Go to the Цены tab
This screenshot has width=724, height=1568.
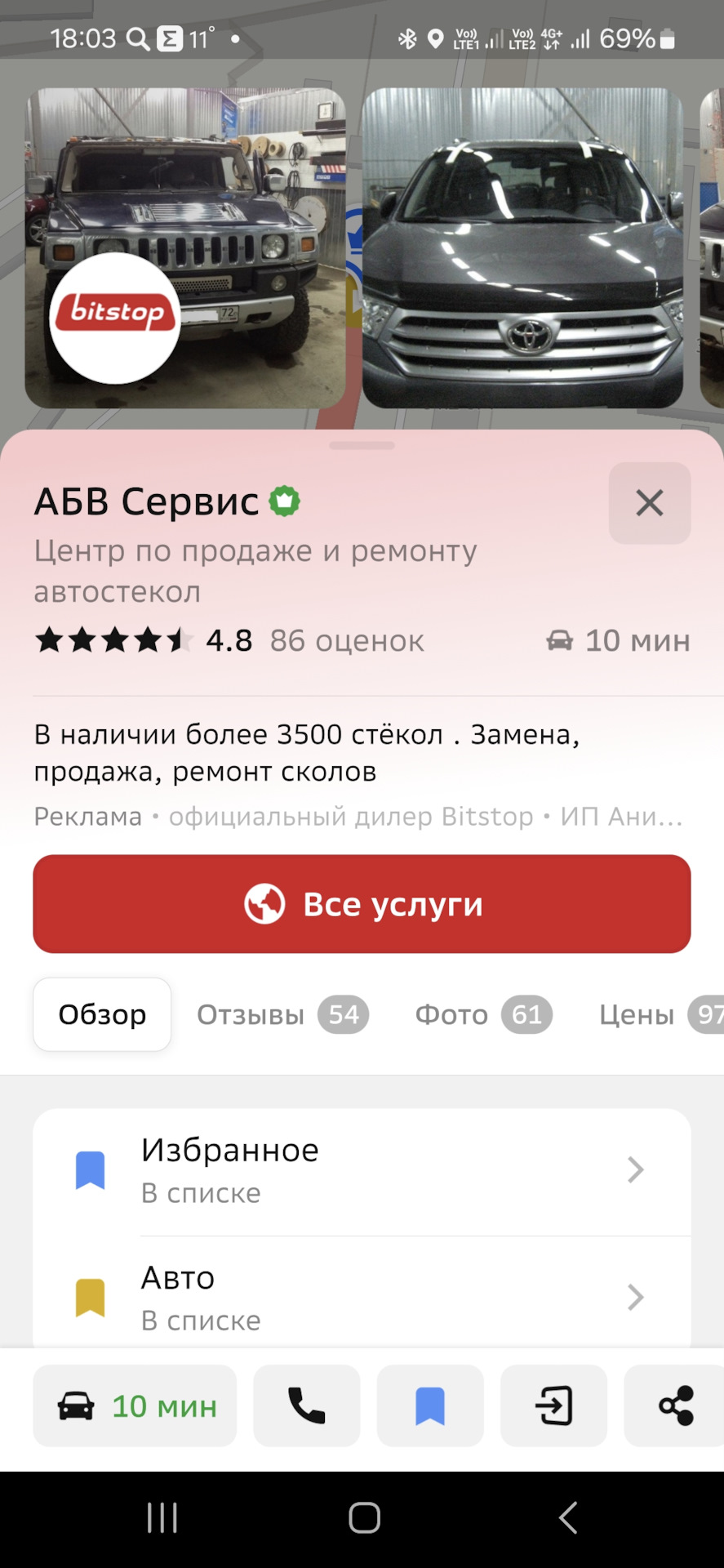click(657, 1015)
